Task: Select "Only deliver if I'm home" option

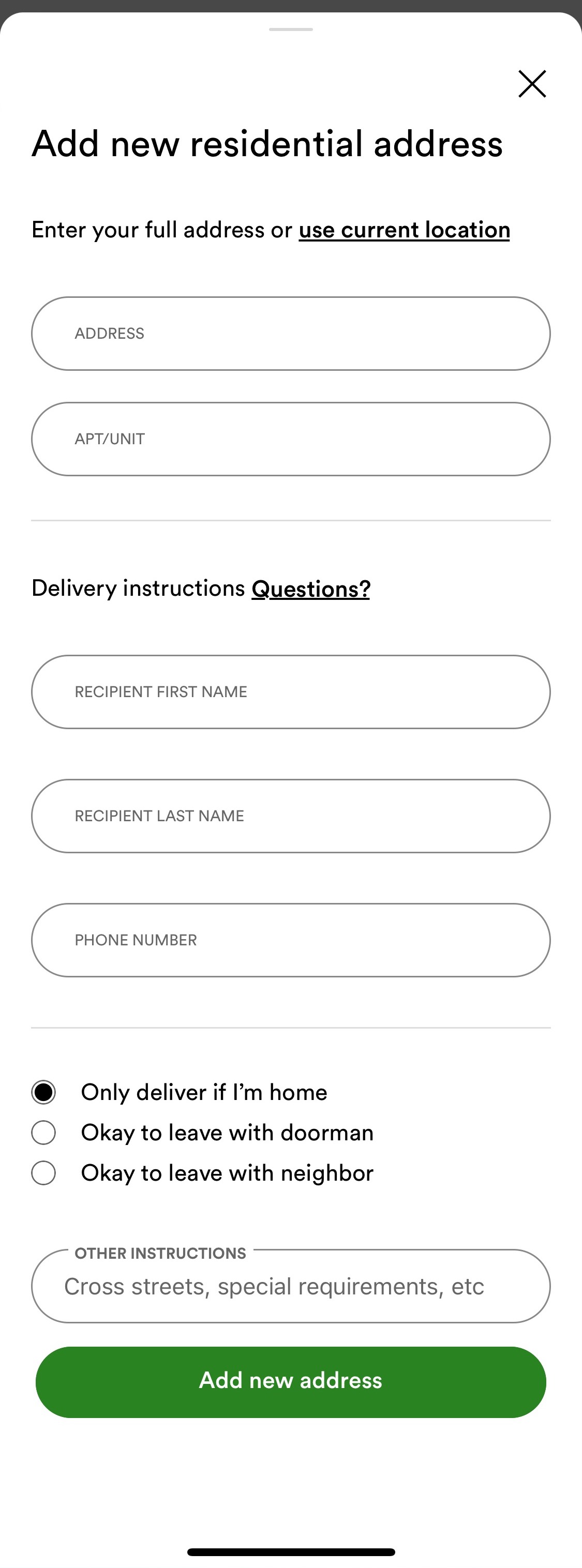Action: pos(42,1092)
